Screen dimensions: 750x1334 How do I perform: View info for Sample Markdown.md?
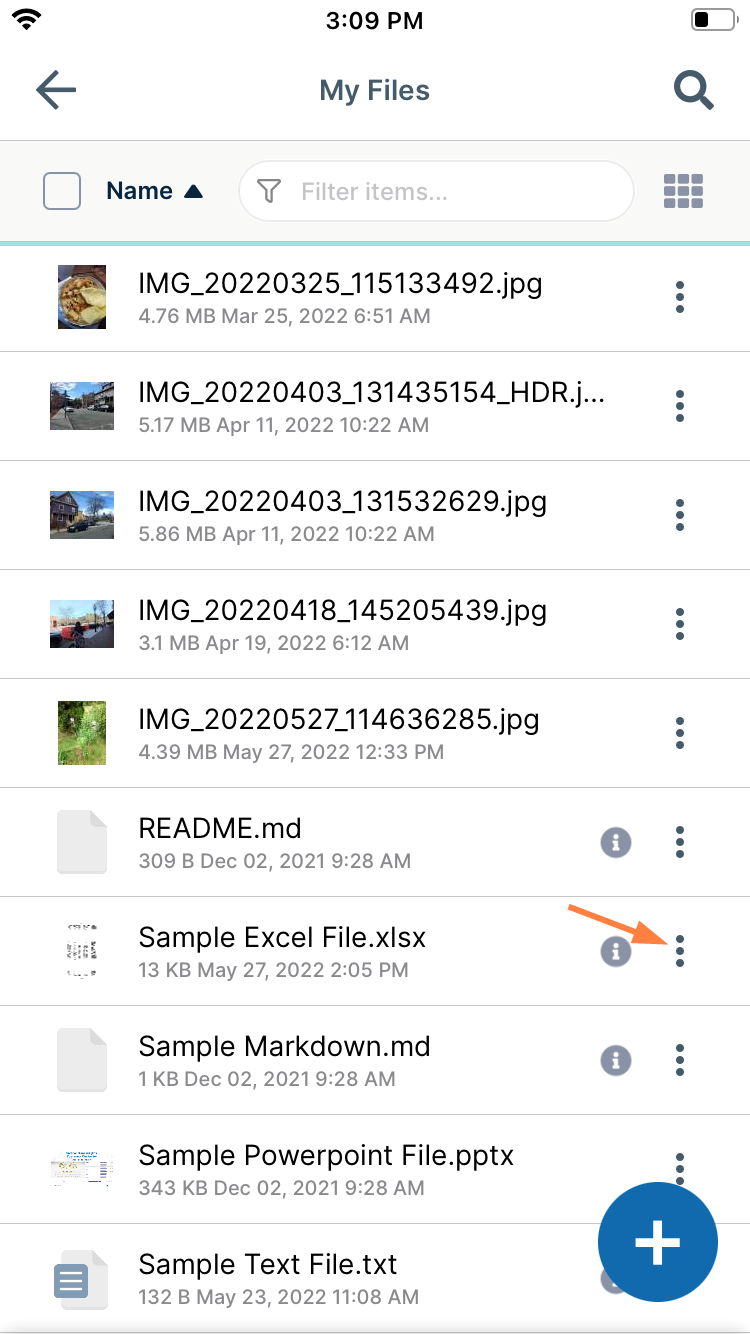616,1059
